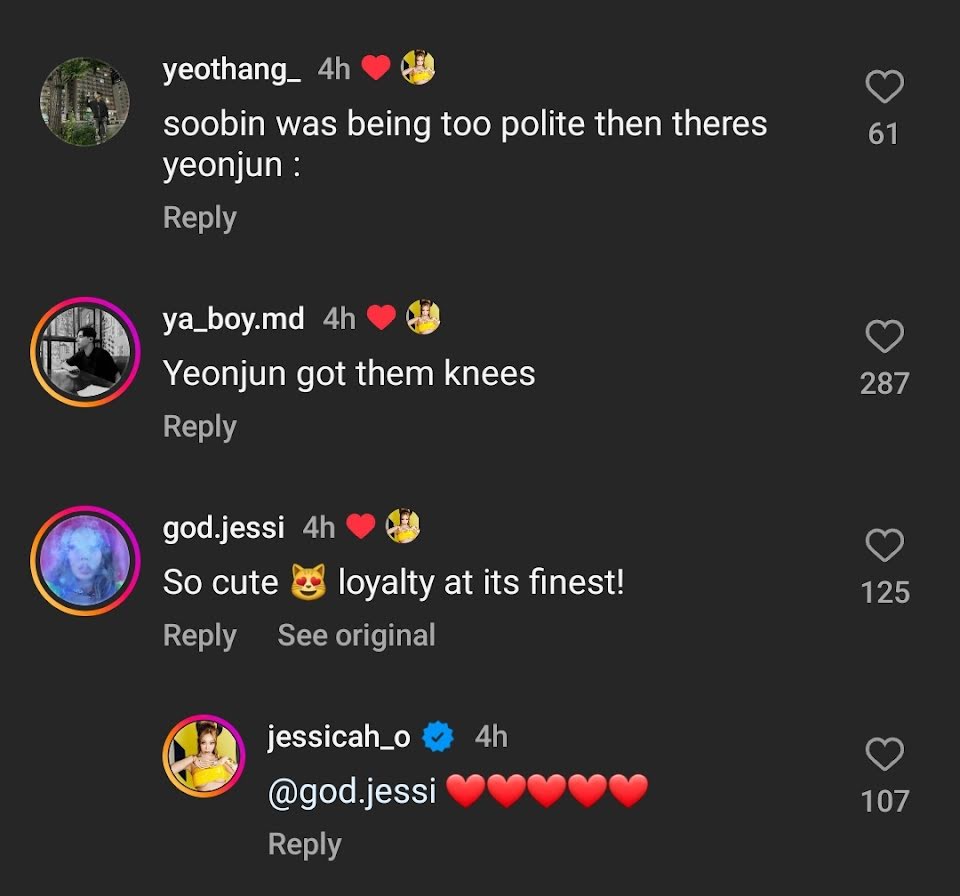Reply to god.jessi's comment
Viewport: 960px width, 896px height.
[x=199, y=635]
